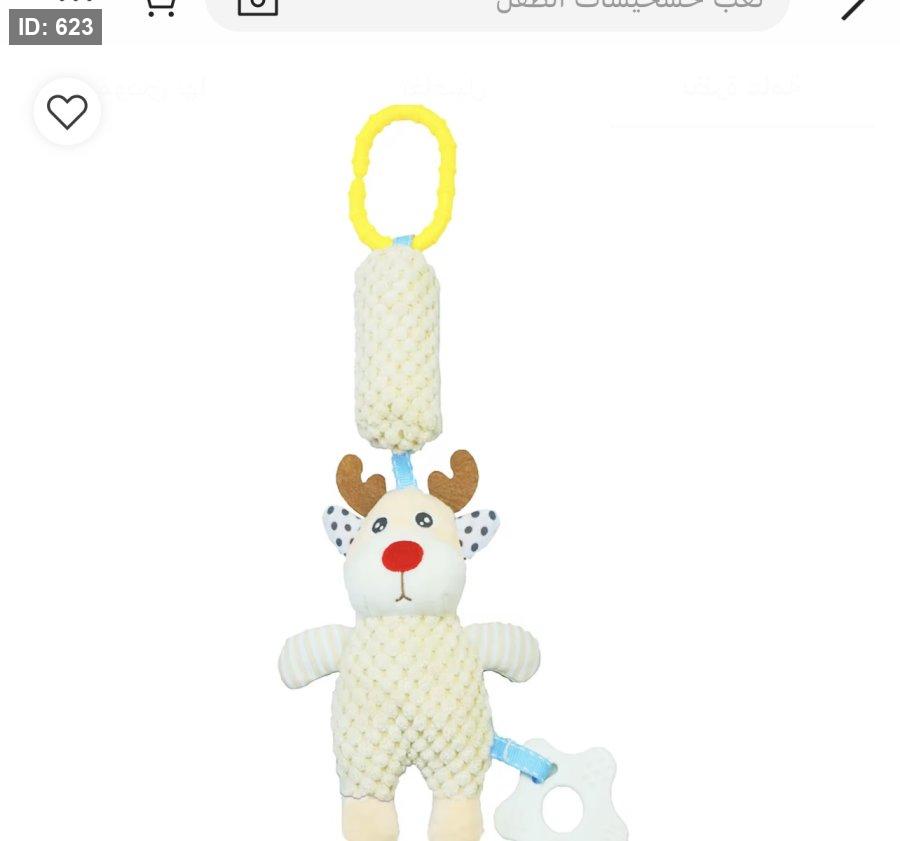Open the shopping cart
The image size is (900, 841).
coord(160,6)
